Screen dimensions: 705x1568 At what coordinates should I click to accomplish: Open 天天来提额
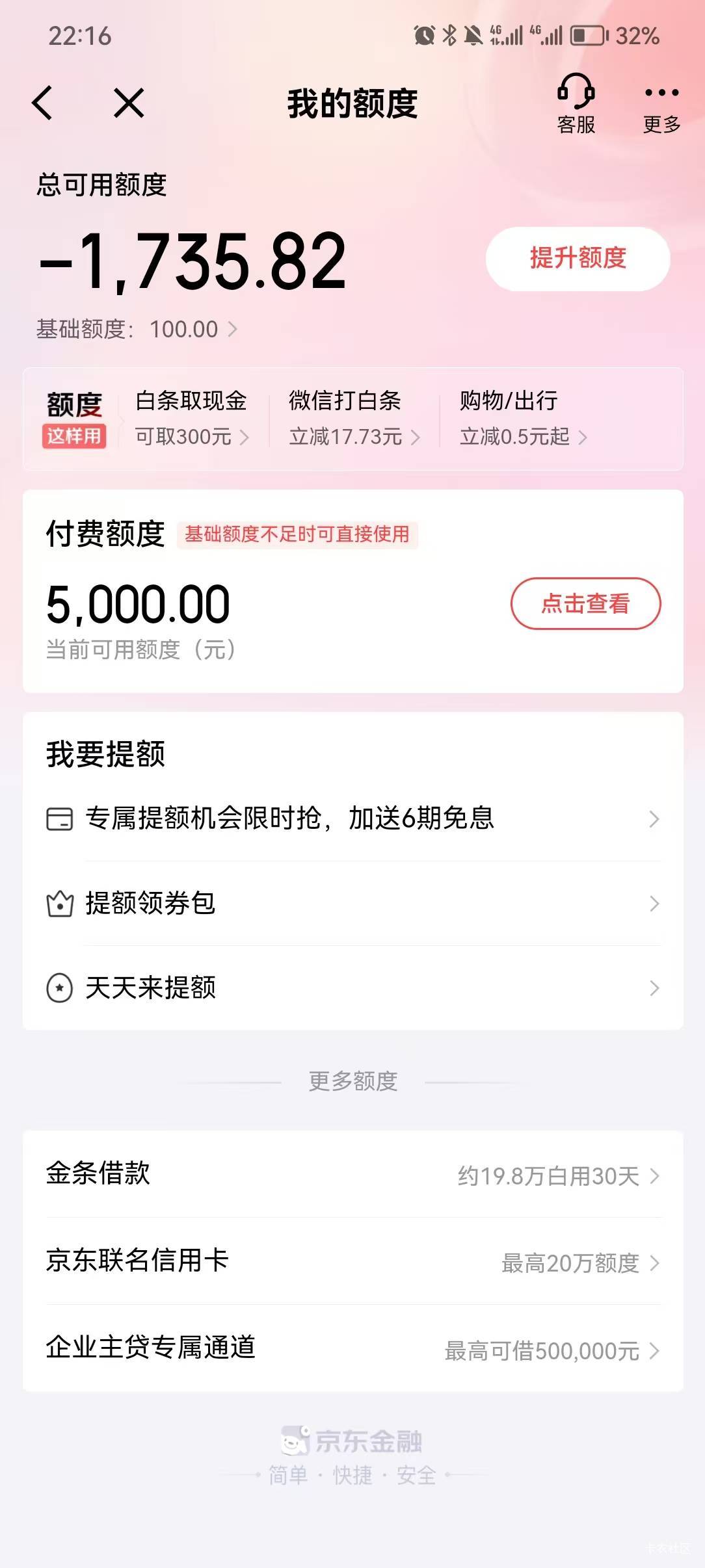tap(353, 988)
